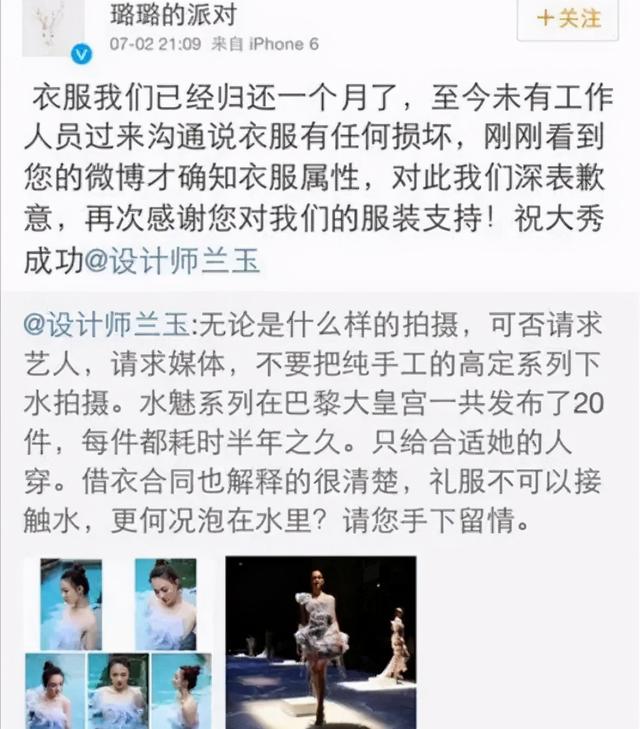Follow user with the +关注 button

point(569,19)
